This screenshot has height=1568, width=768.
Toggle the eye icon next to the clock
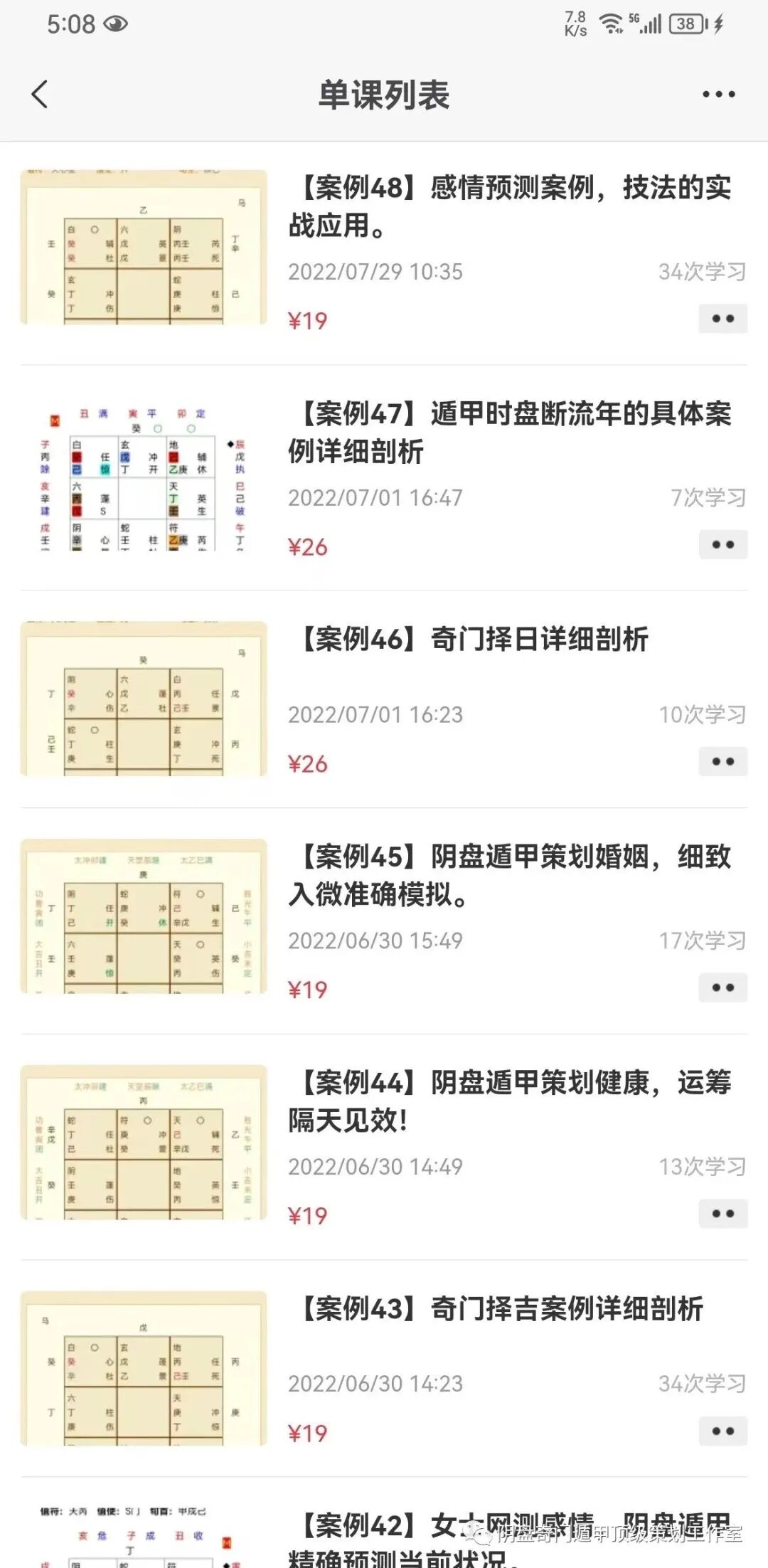click(x=116, y=22)
